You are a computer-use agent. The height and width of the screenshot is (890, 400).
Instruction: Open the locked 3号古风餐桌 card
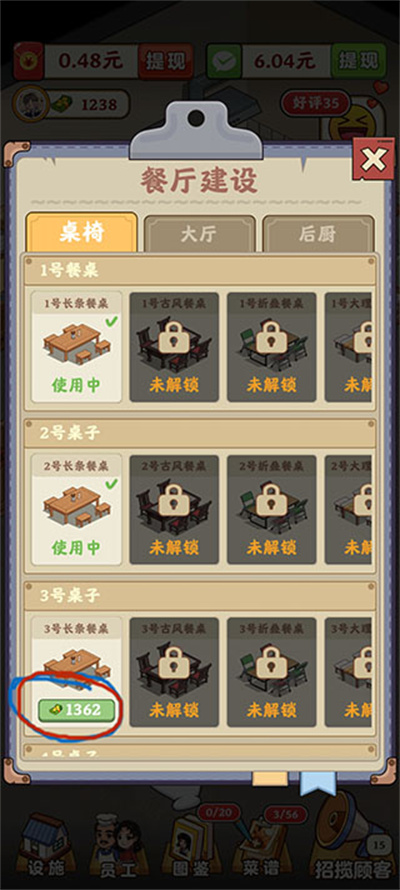(x=174, y=672)
